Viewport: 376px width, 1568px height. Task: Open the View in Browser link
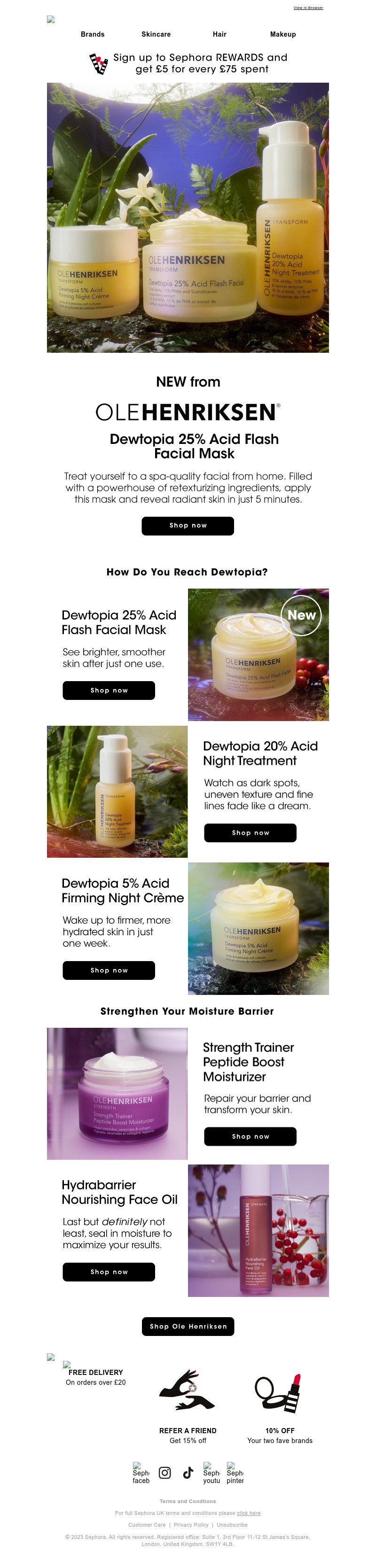308,8
